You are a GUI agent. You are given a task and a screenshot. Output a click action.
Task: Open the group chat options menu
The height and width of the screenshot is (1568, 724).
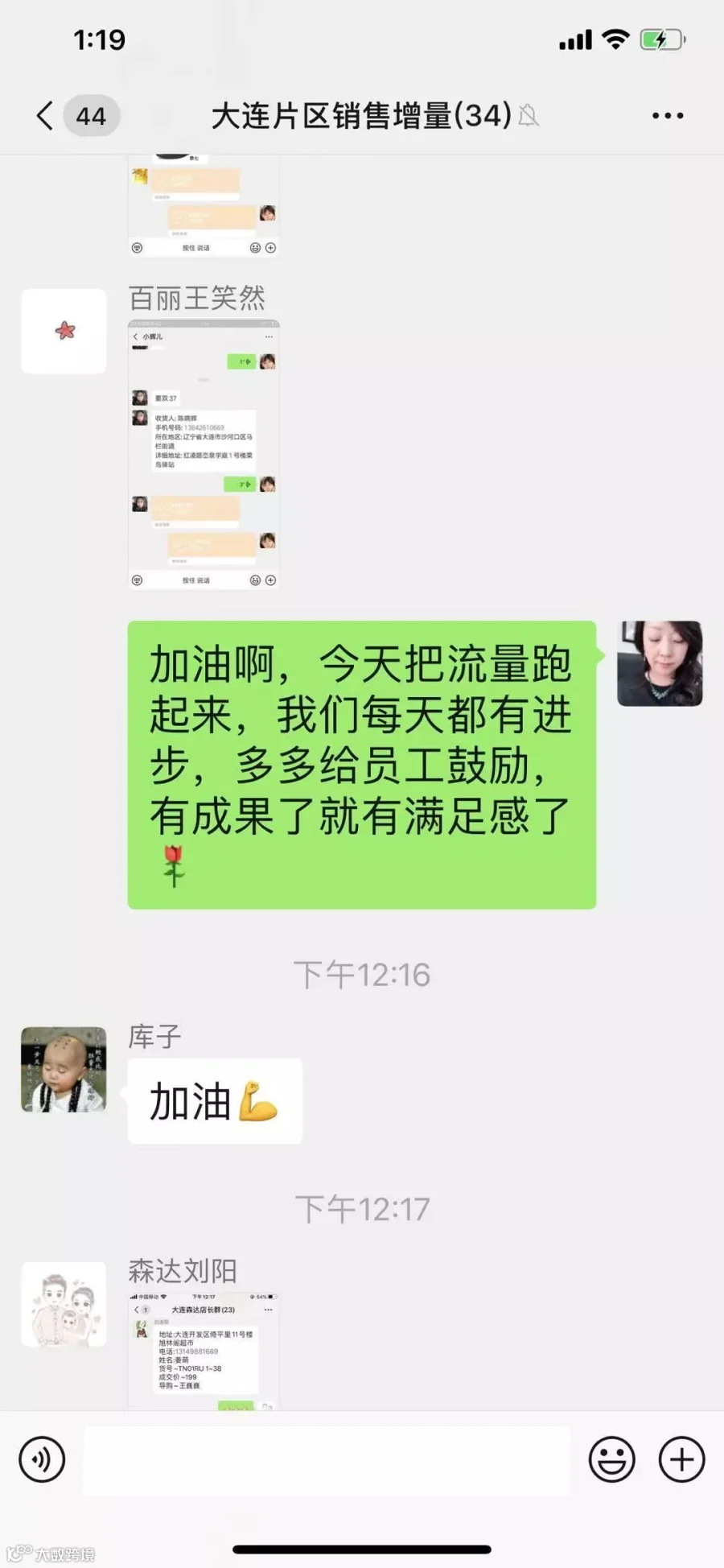pos(668,116)
